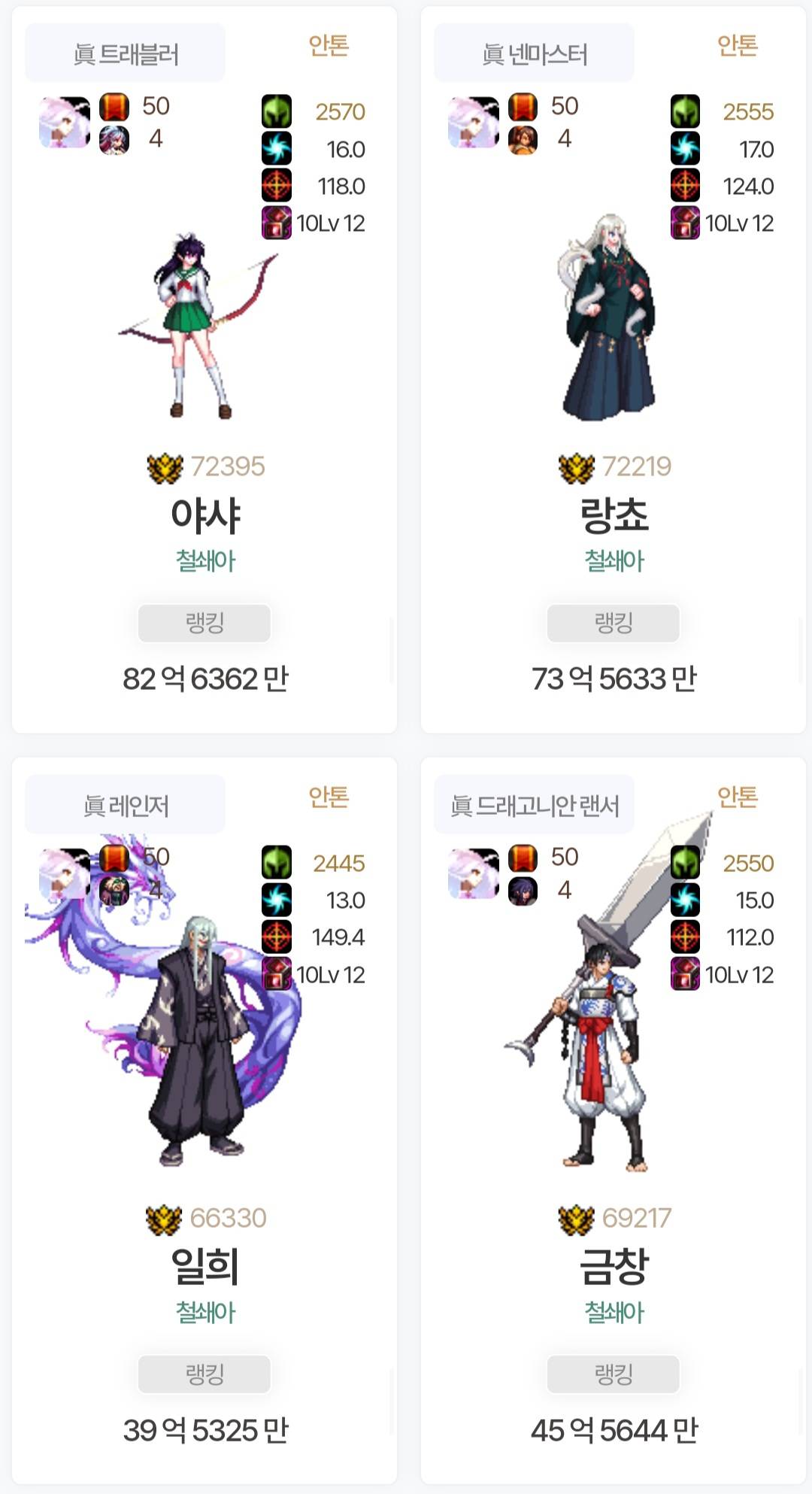The image size is (812, 1494).
Task: Check 일희's 랭킹 button
Action: click(205, 1374)
